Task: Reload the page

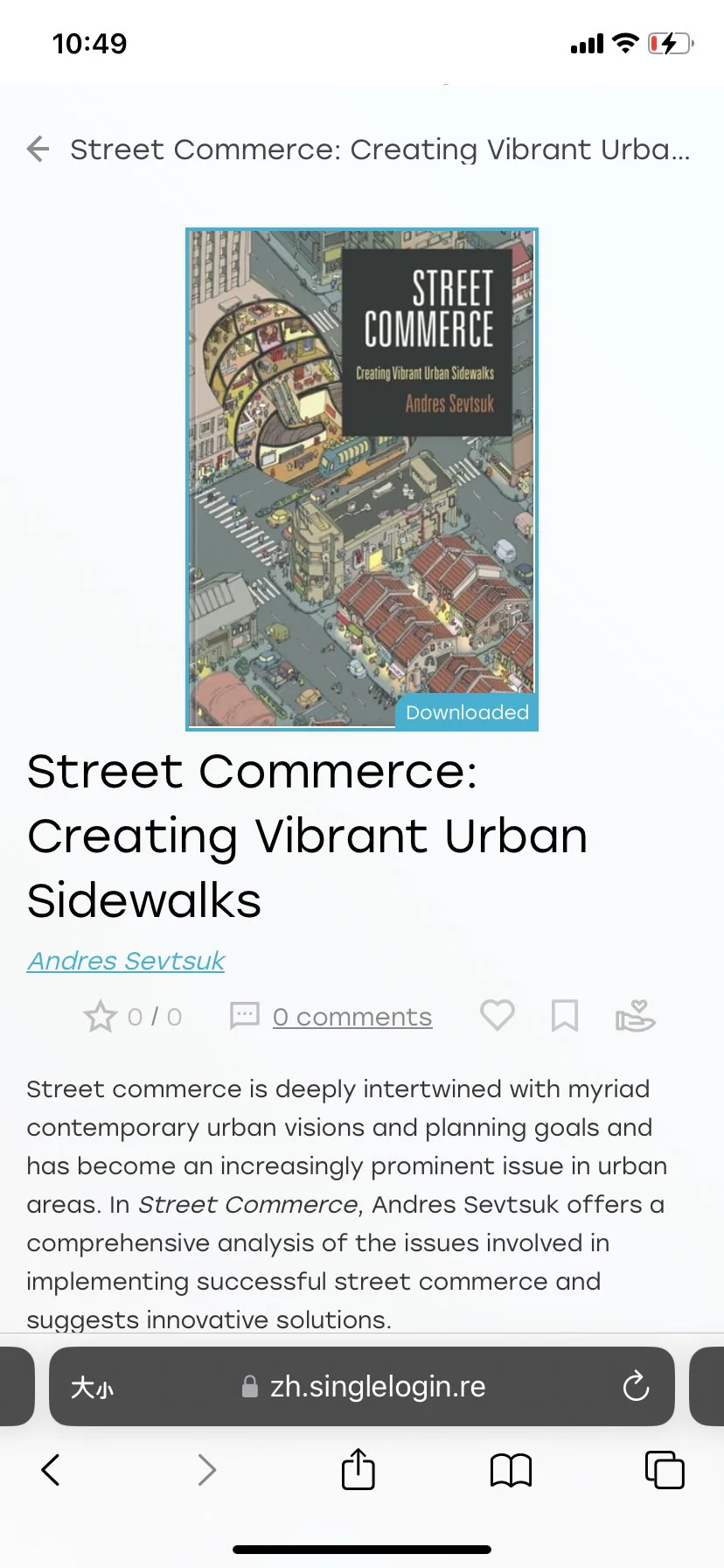Action: click(636, 1387)
